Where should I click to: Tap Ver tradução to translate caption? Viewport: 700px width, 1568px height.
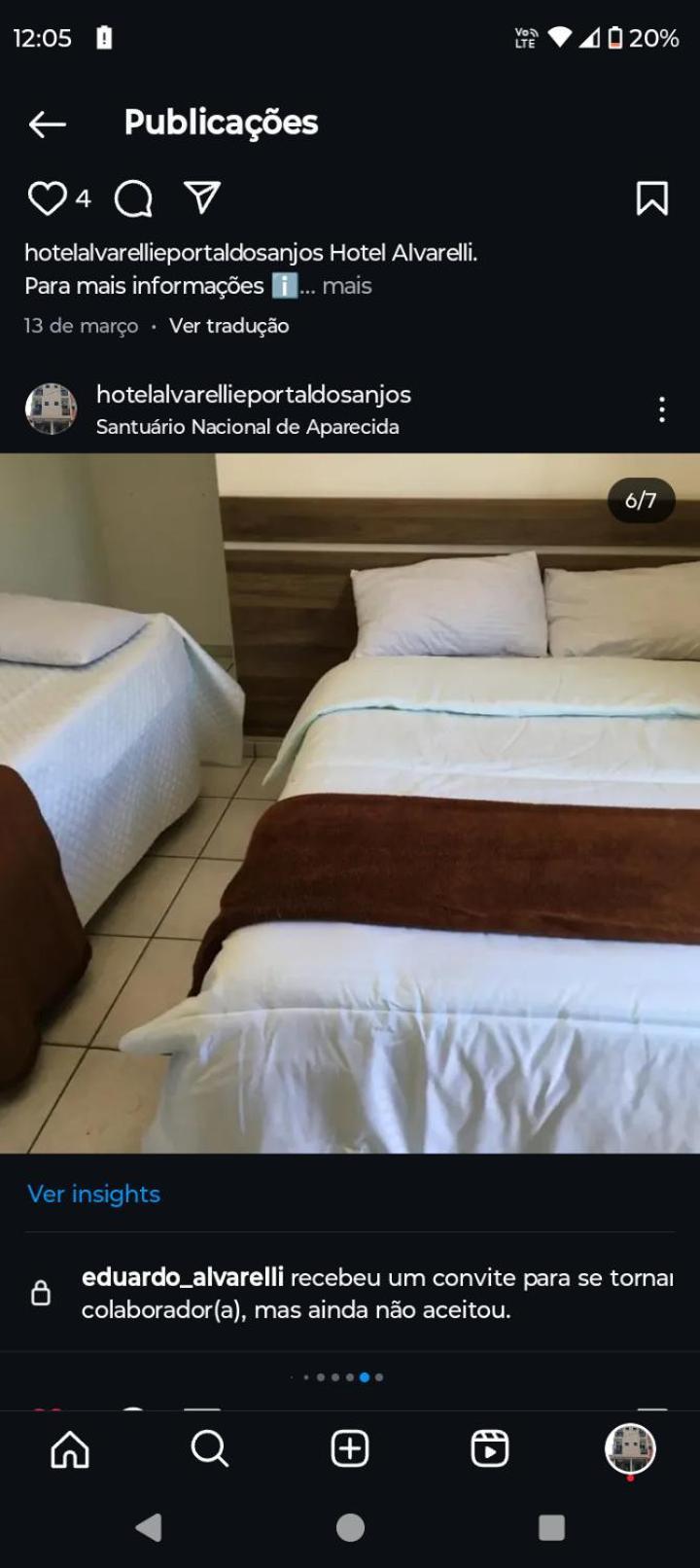[x=228, y=326]
